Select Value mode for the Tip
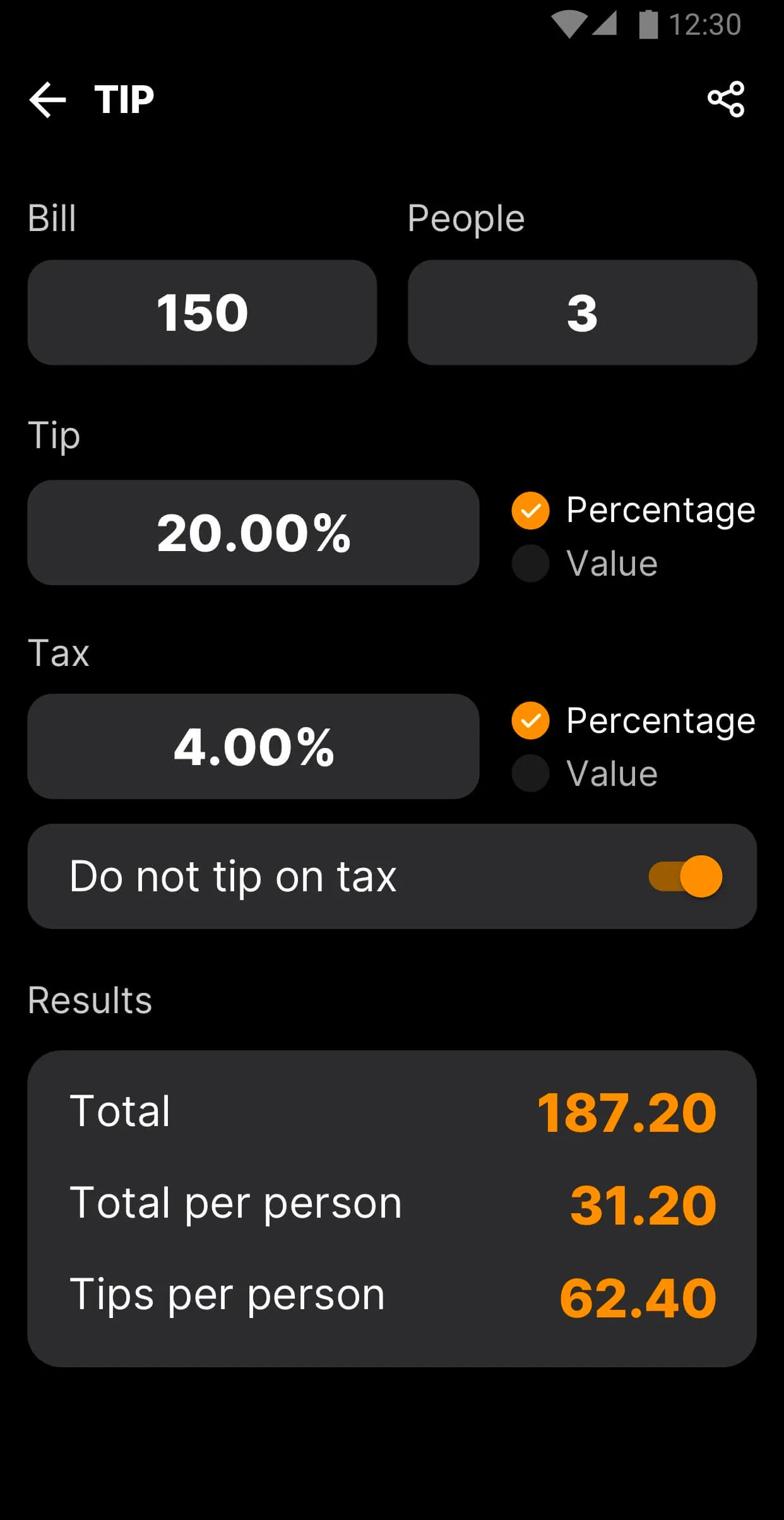The width and height of the screenshot is (784, 1520). [530, 564]
